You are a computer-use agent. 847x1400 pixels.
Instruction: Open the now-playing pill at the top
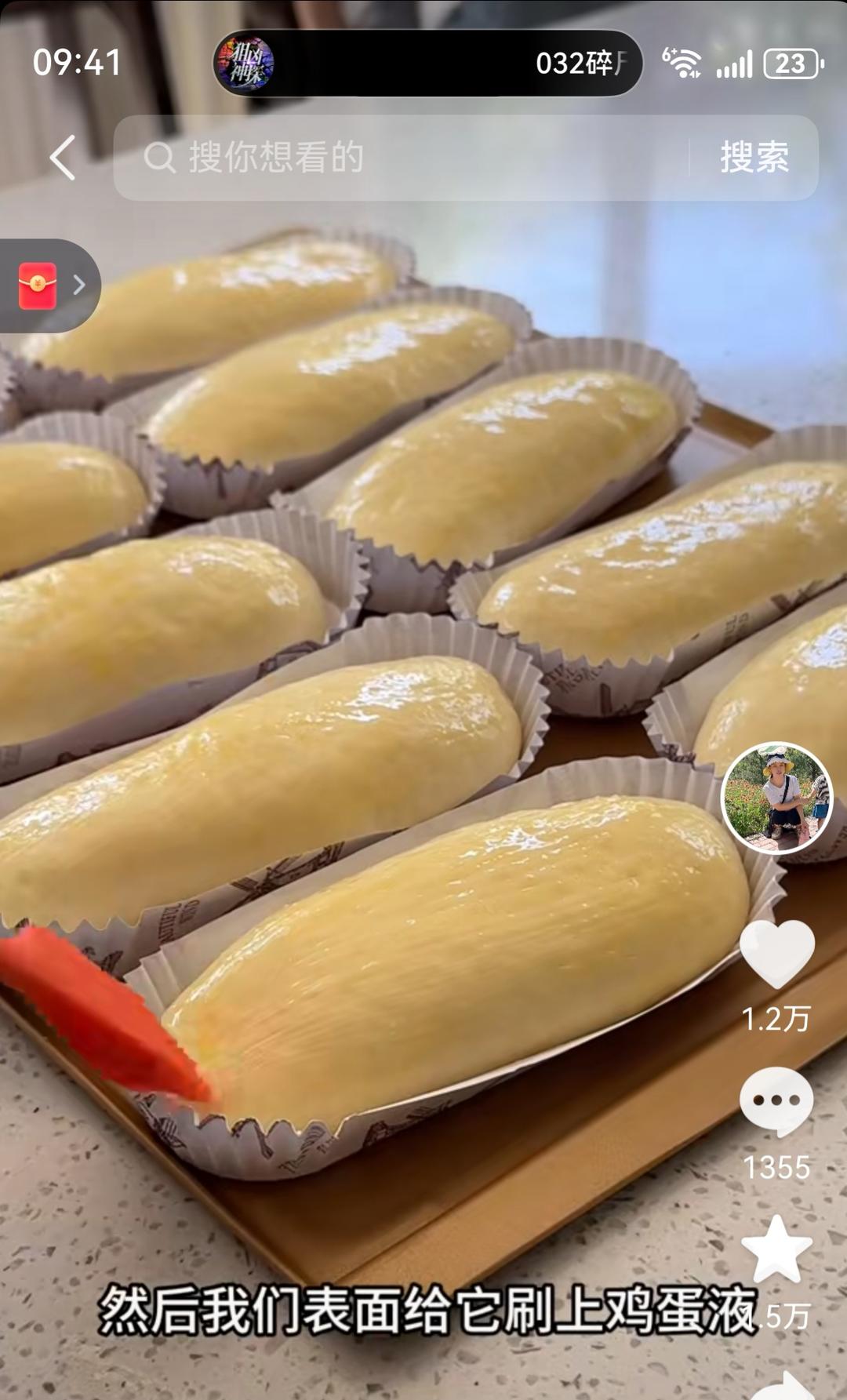(x=427, y=63)
